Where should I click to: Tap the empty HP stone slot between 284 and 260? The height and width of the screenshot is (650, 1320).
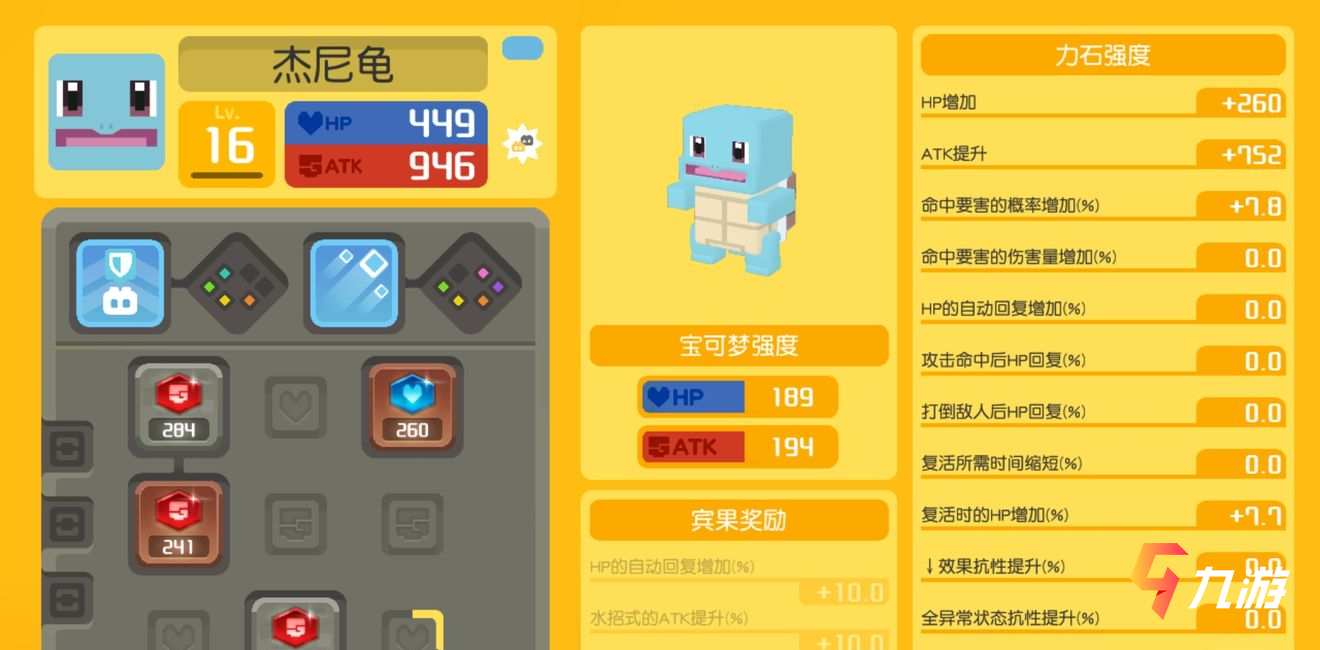tap(295, 407)
